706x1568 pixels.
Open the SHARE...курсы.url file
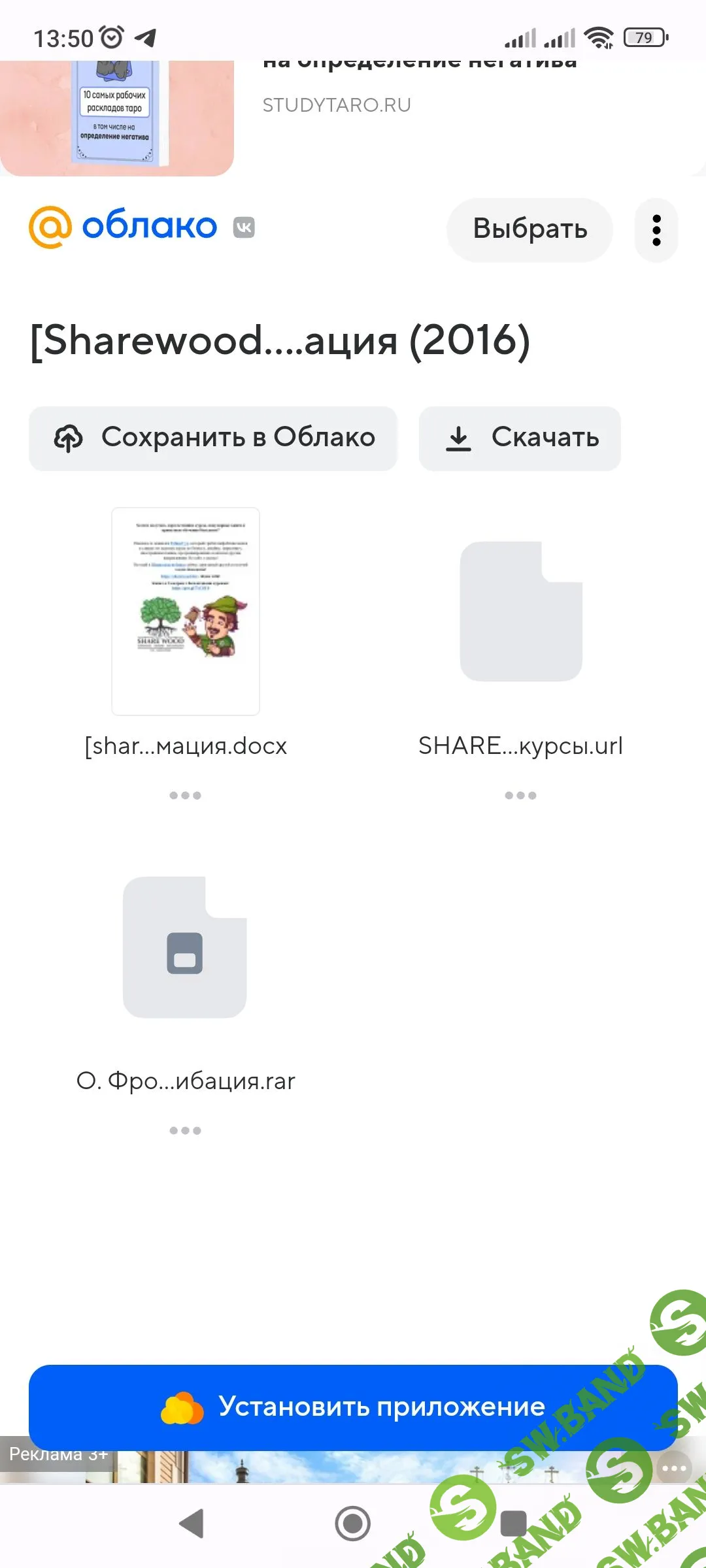pos(521,612)
